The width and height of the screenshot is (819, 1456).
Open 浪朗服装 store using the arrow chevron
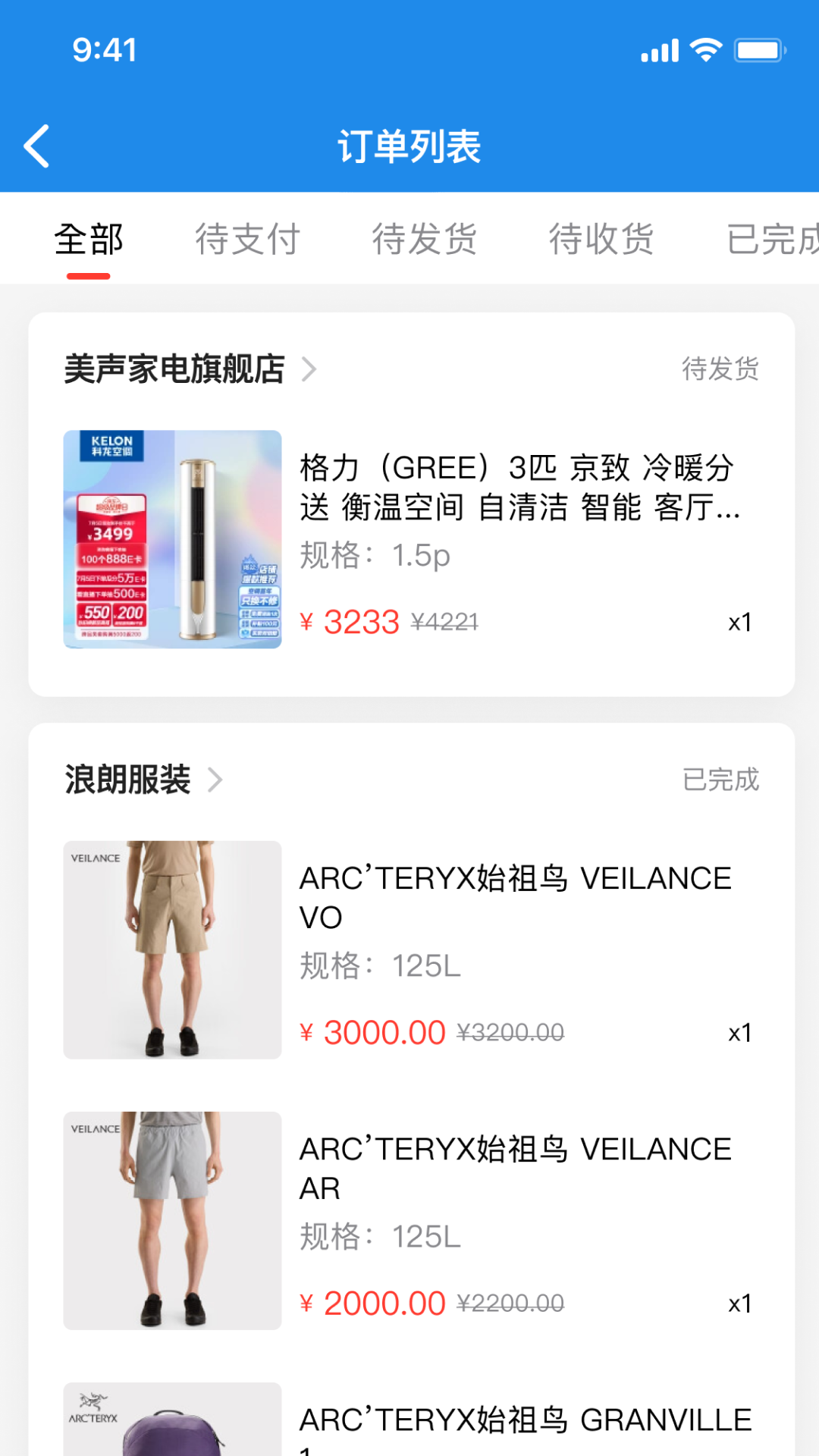[218, 780]
